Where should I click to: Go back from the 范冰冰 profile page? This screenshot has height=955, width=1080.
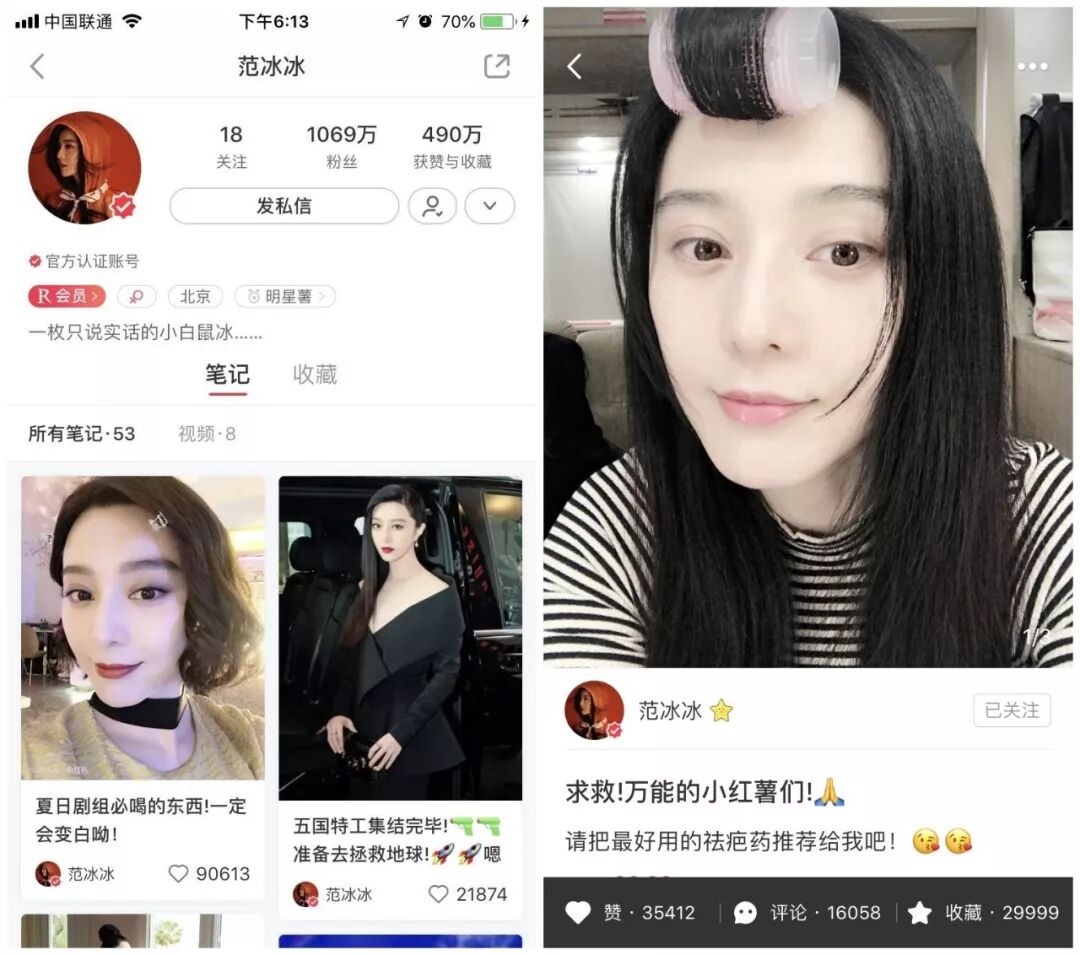[37, 67]
